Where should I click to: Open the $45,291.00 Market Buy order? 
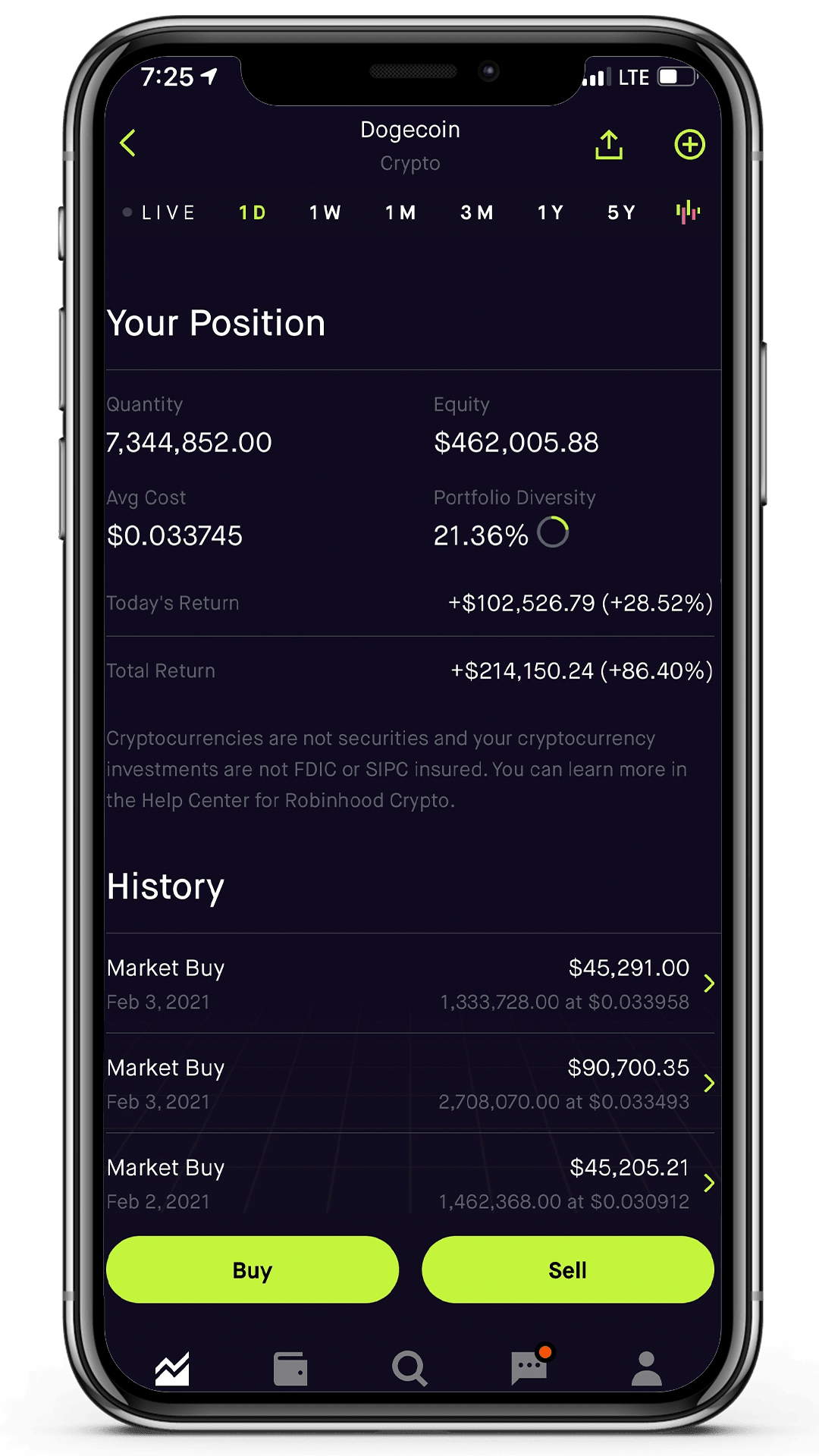(x=410, y=984)
